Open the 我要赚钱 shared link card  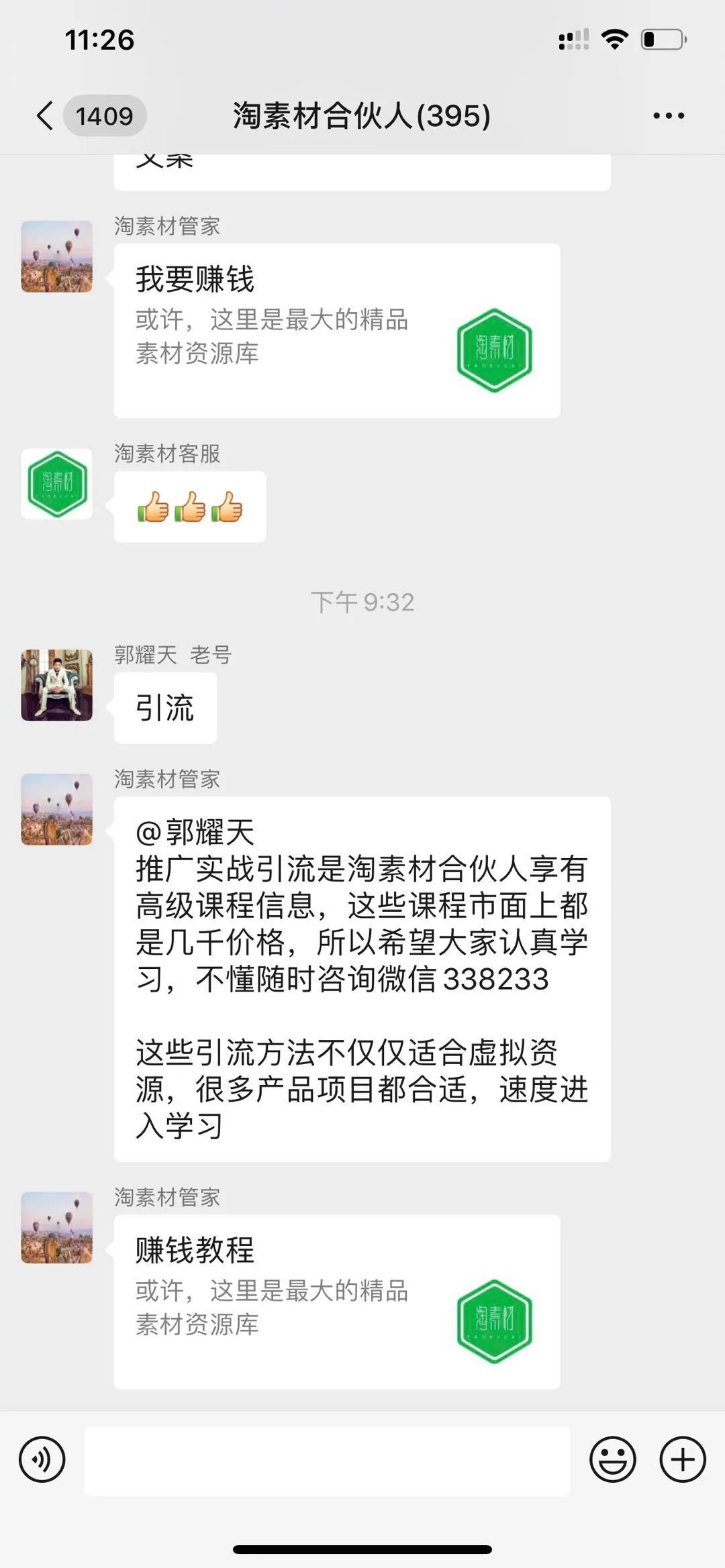coord(336,330)
